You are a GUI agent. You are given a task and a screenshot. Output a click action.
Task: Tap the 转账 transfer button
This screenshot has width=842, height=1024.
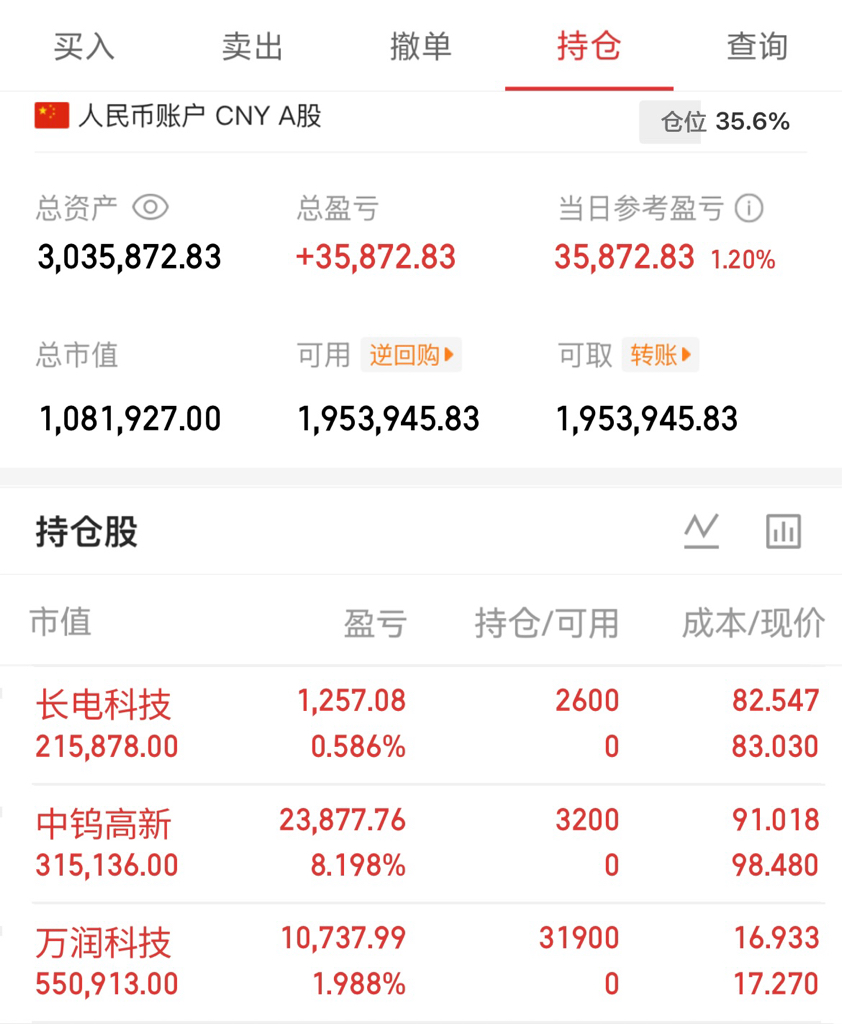pos(660,355)
